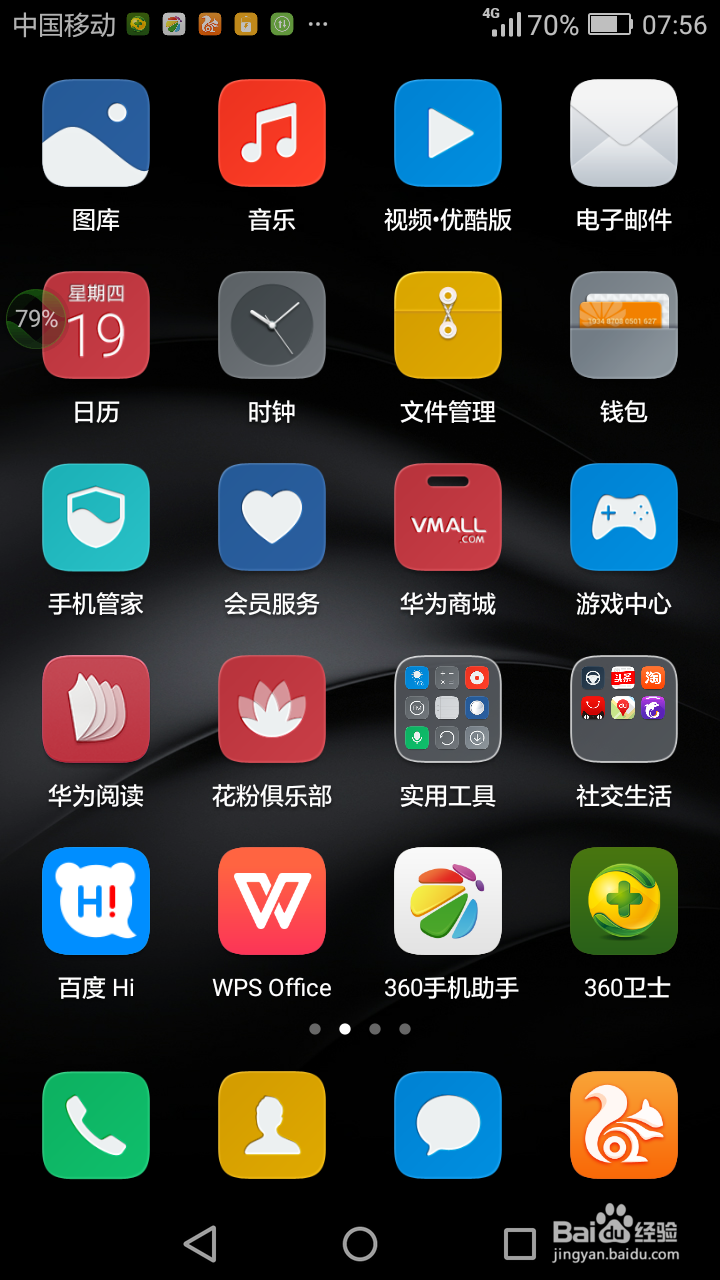Image resolution: width=720 pixels, height=1280 pixels.
Task: Open the UC浏览器 browser
Action: [624, 1125]
